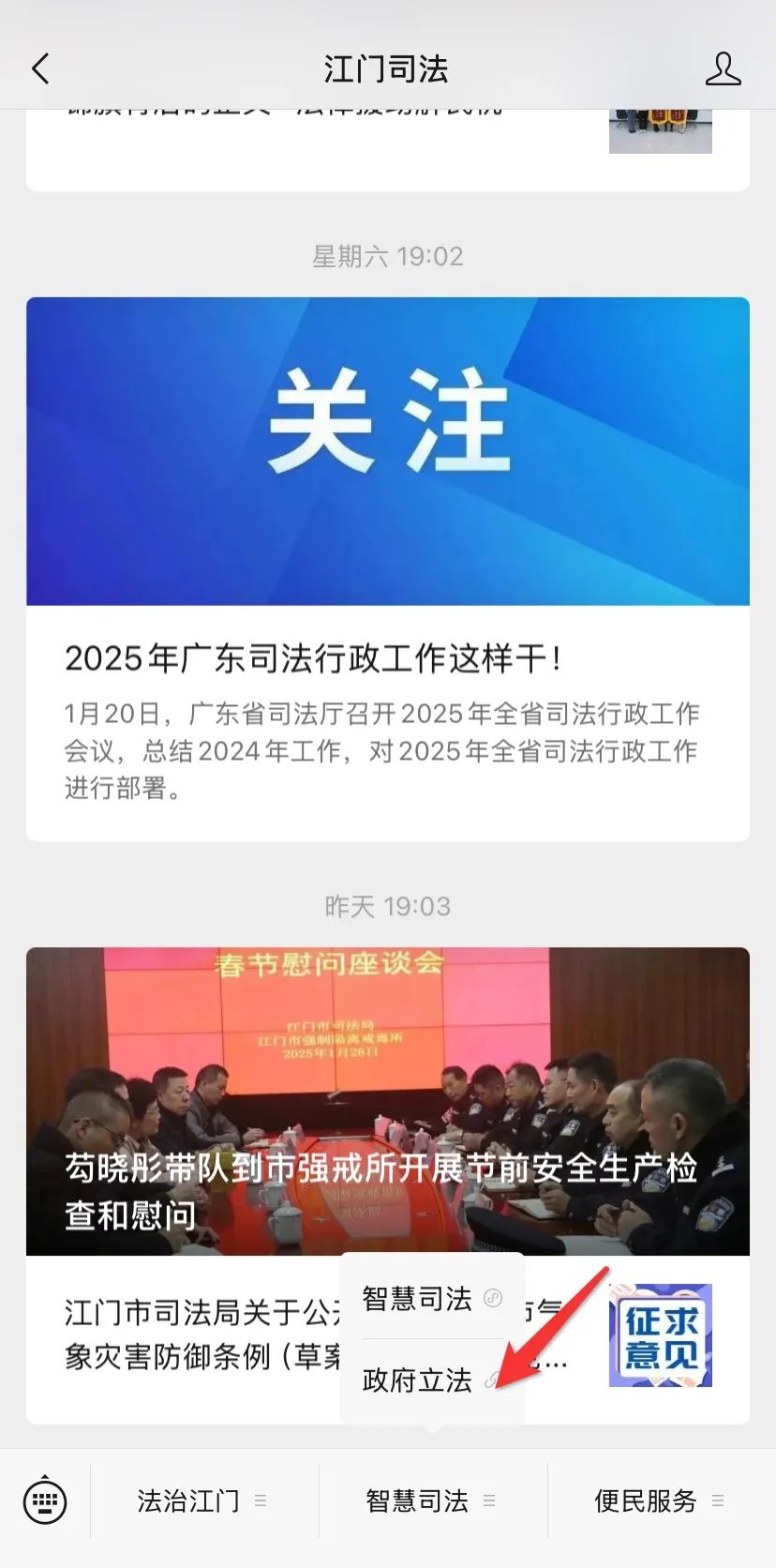The image size is (776, 1568).
Task: Open the account profile icon
Action: coord(723,68)
